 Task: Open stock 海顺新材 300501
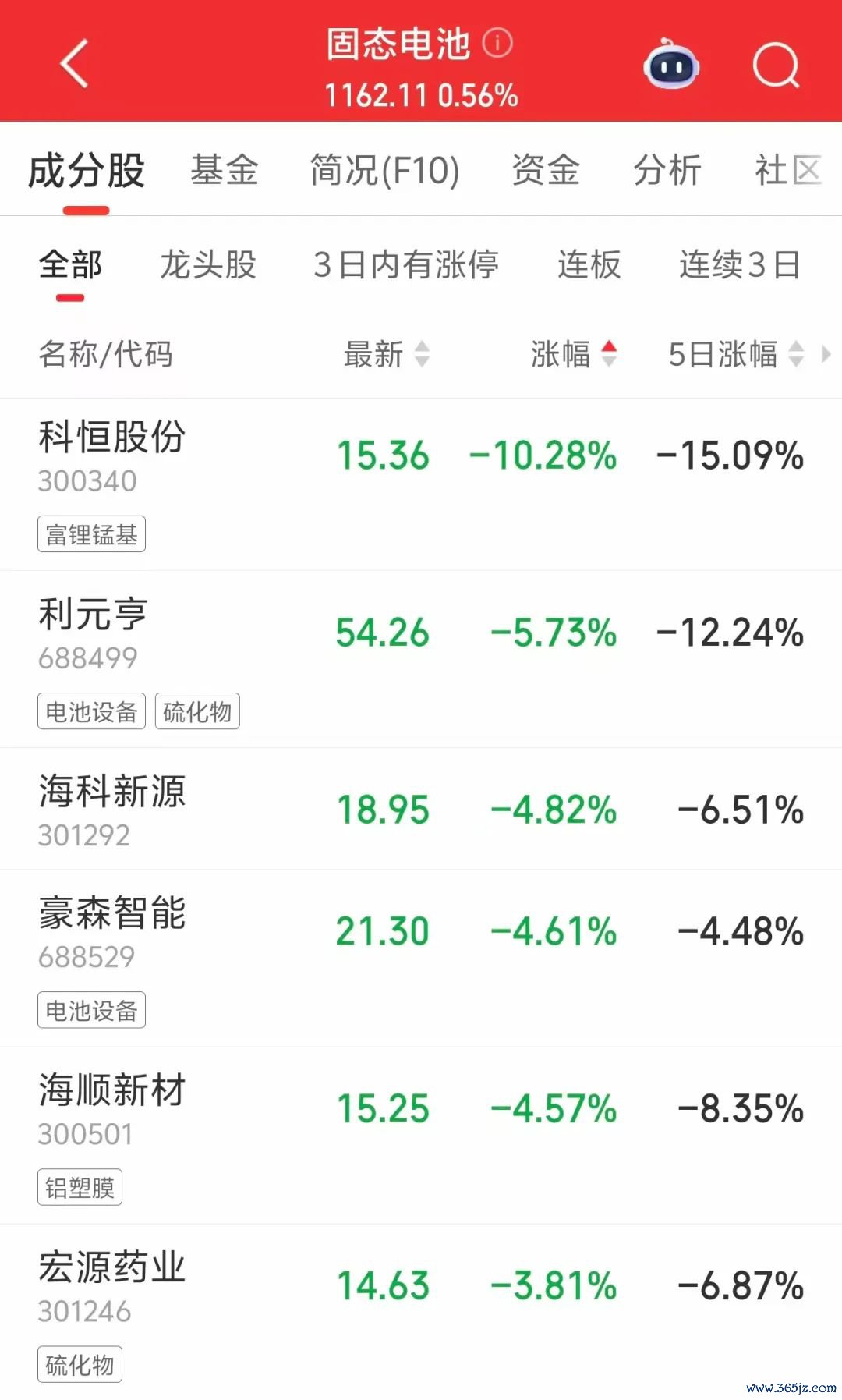[421, 1136]
